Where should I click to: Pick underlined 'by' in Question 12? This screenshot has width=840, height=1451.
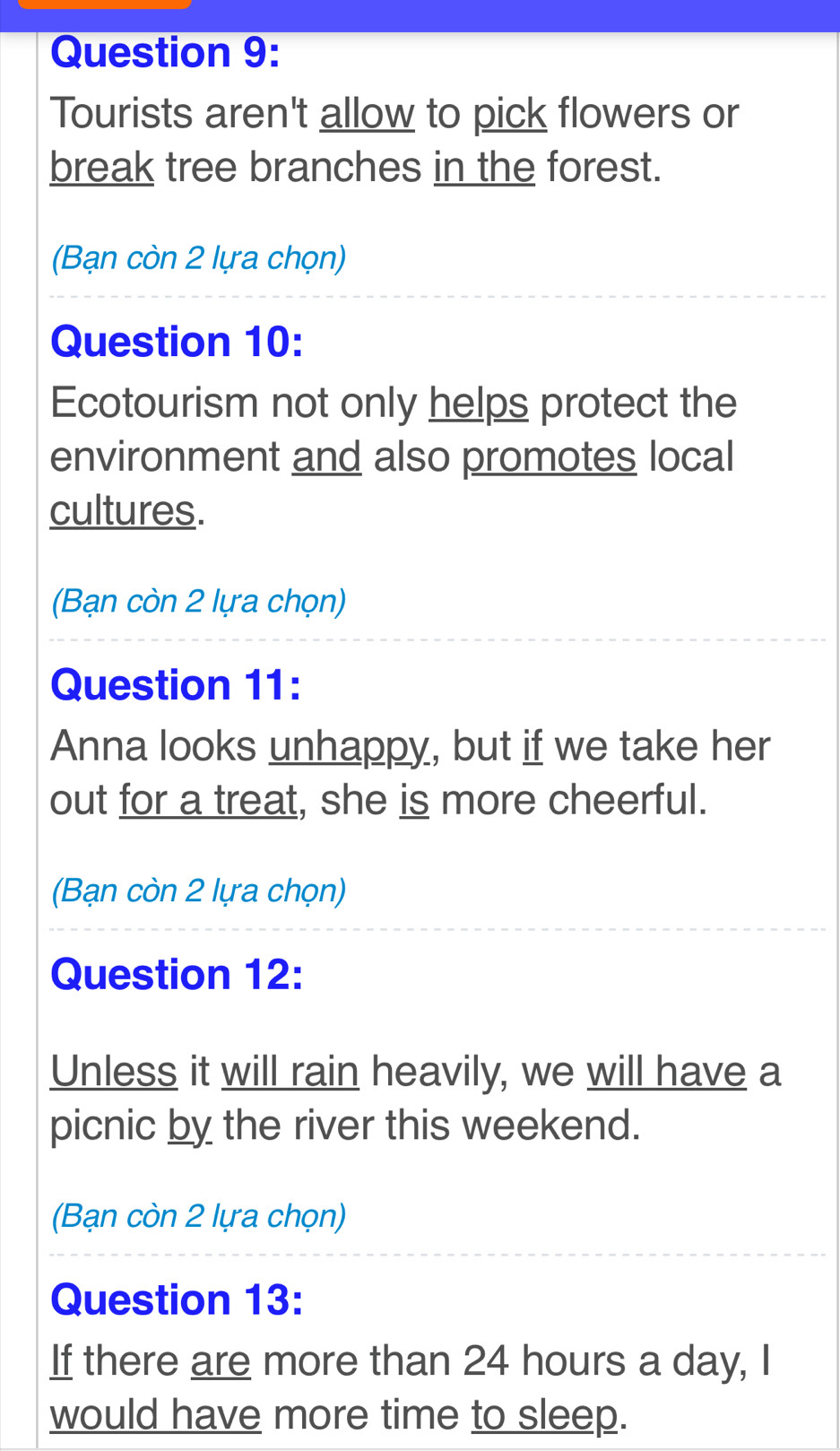(189, 1125)
